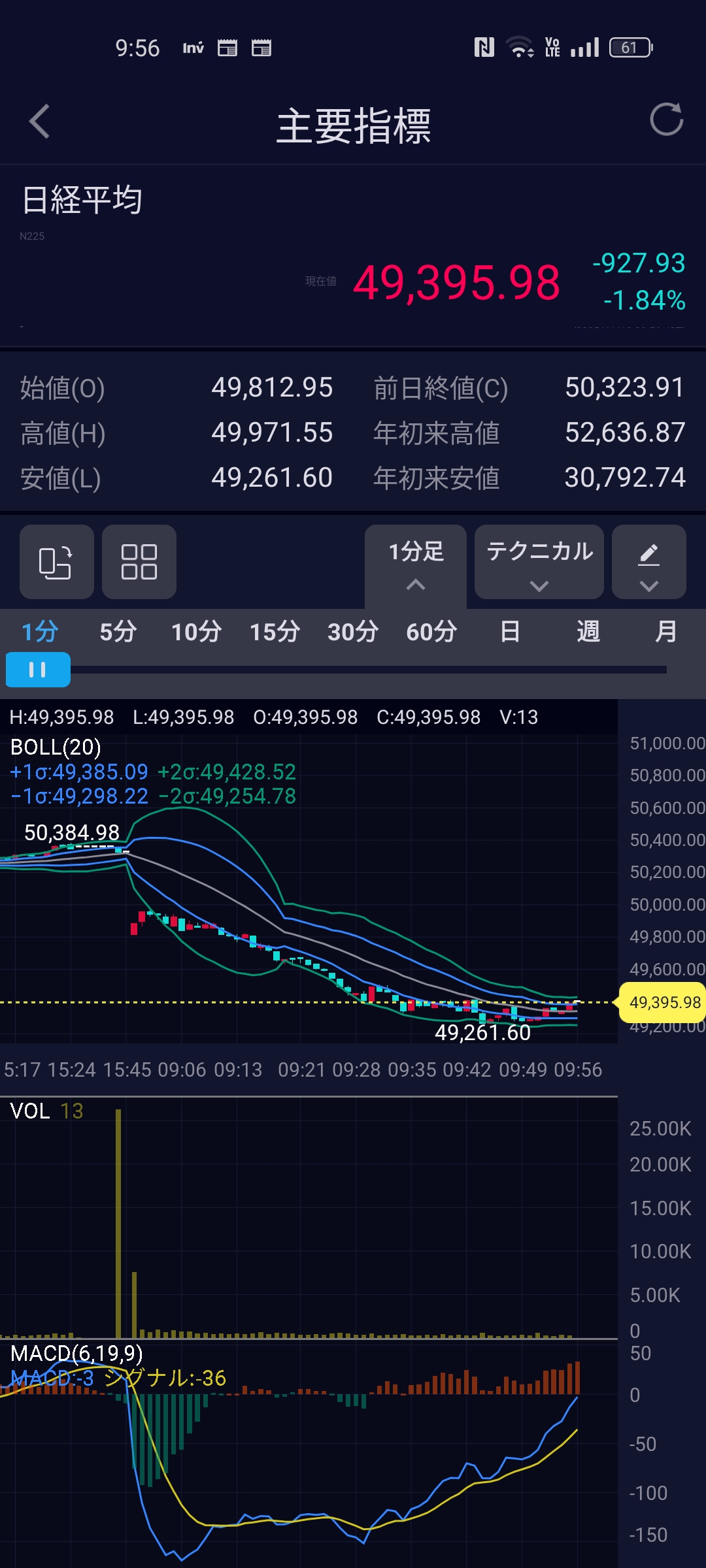Image resolution: width=706 pixels, height=1568 pixels.
Task: Go back from the 主要指標 screen
Action: click(x=40, y=122)
